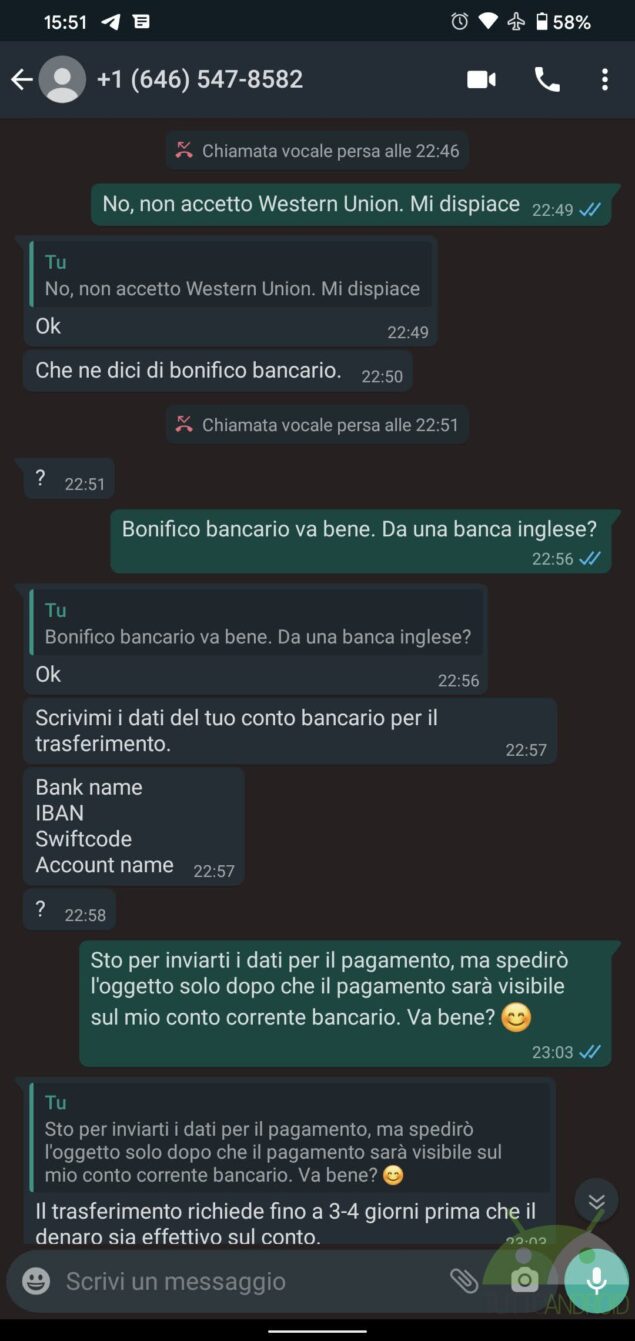Go back to the chat list
Viewport: 635px width, 1341px height.
pos(22,80)
